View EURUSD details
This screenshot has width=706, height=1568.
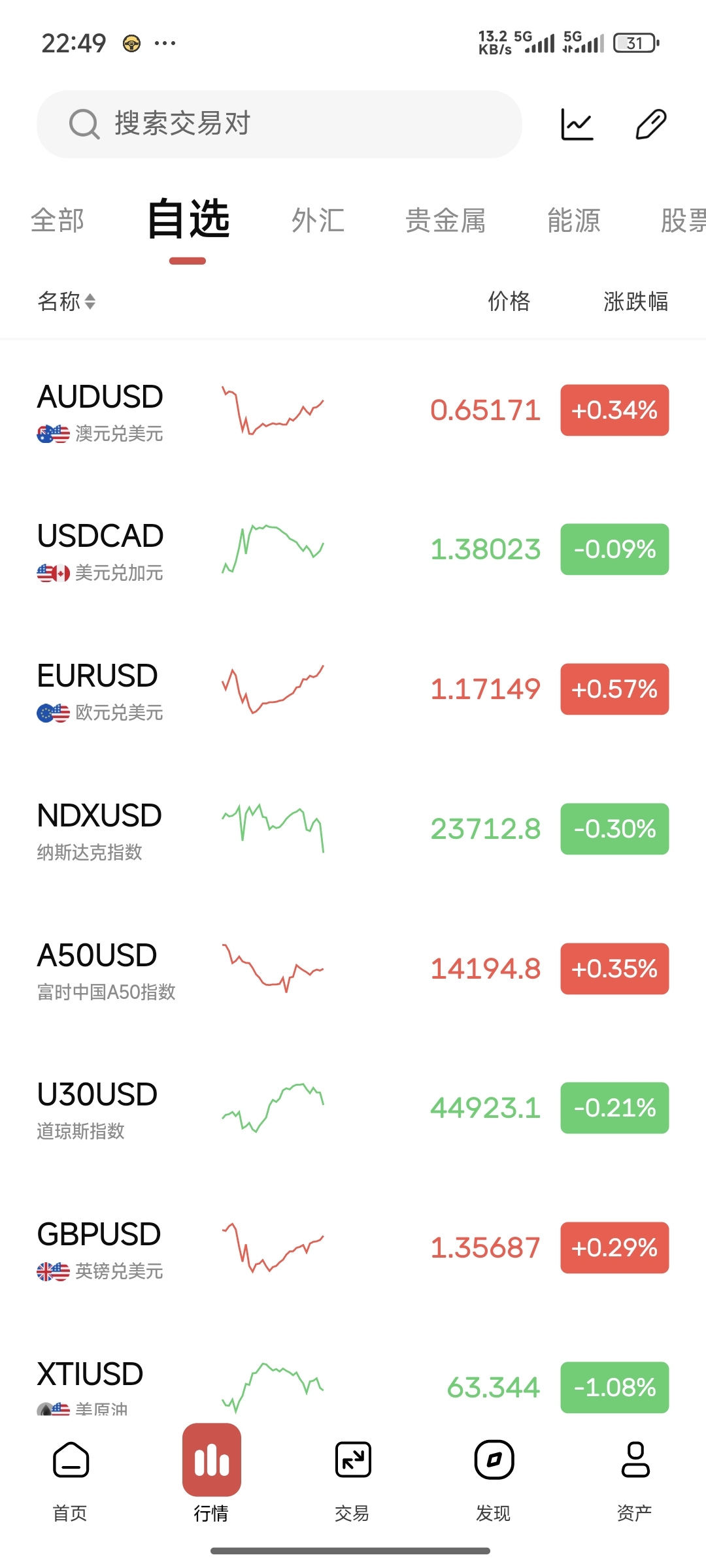coord(353,689)
